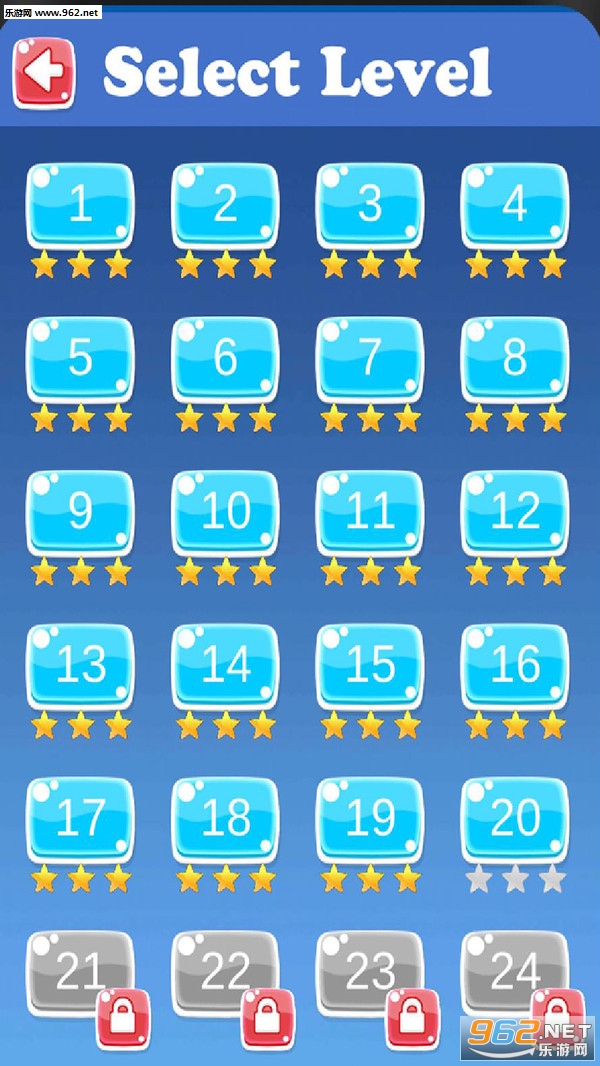
Task: Tap the level 7 tile
Action: (370, 358)
